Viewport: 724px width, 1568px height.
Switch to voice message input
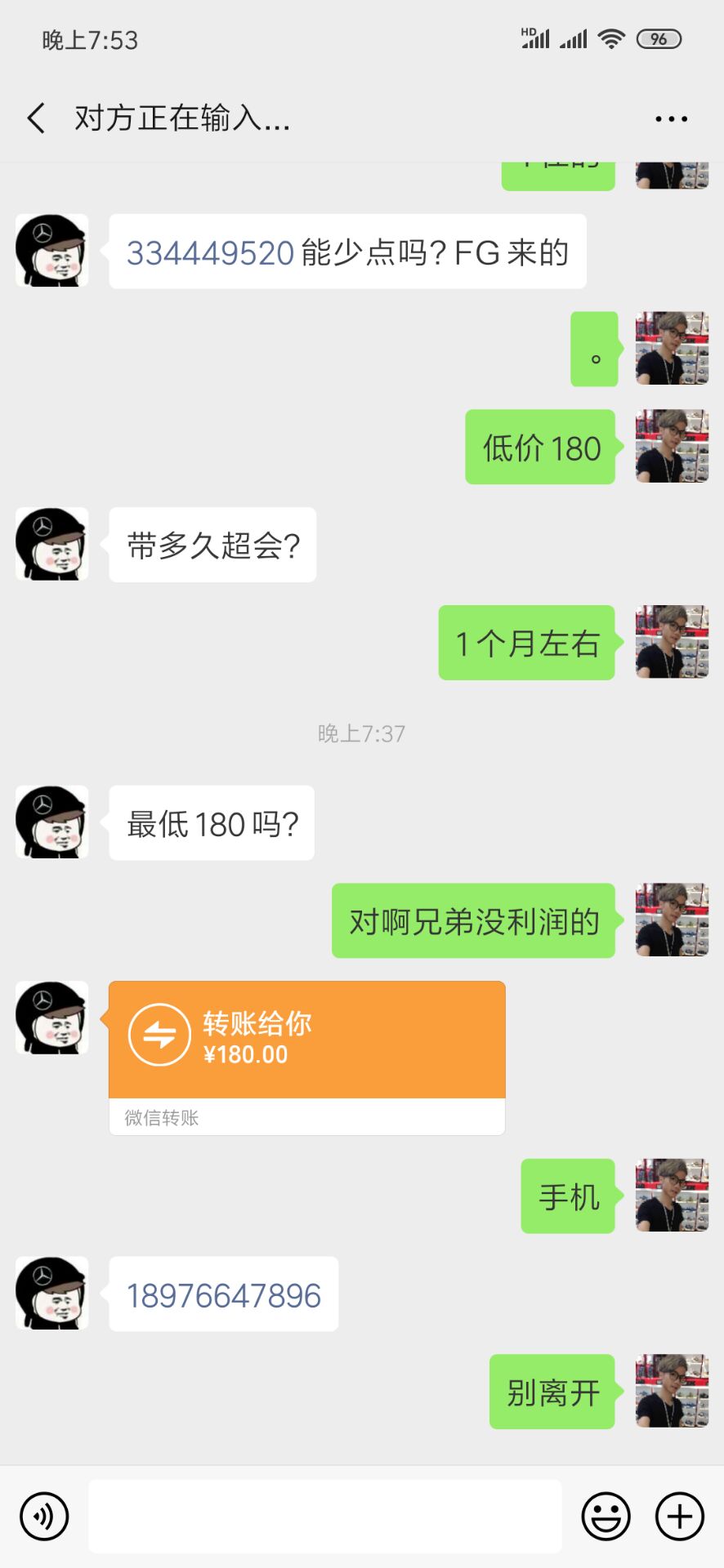(44, 1517)
